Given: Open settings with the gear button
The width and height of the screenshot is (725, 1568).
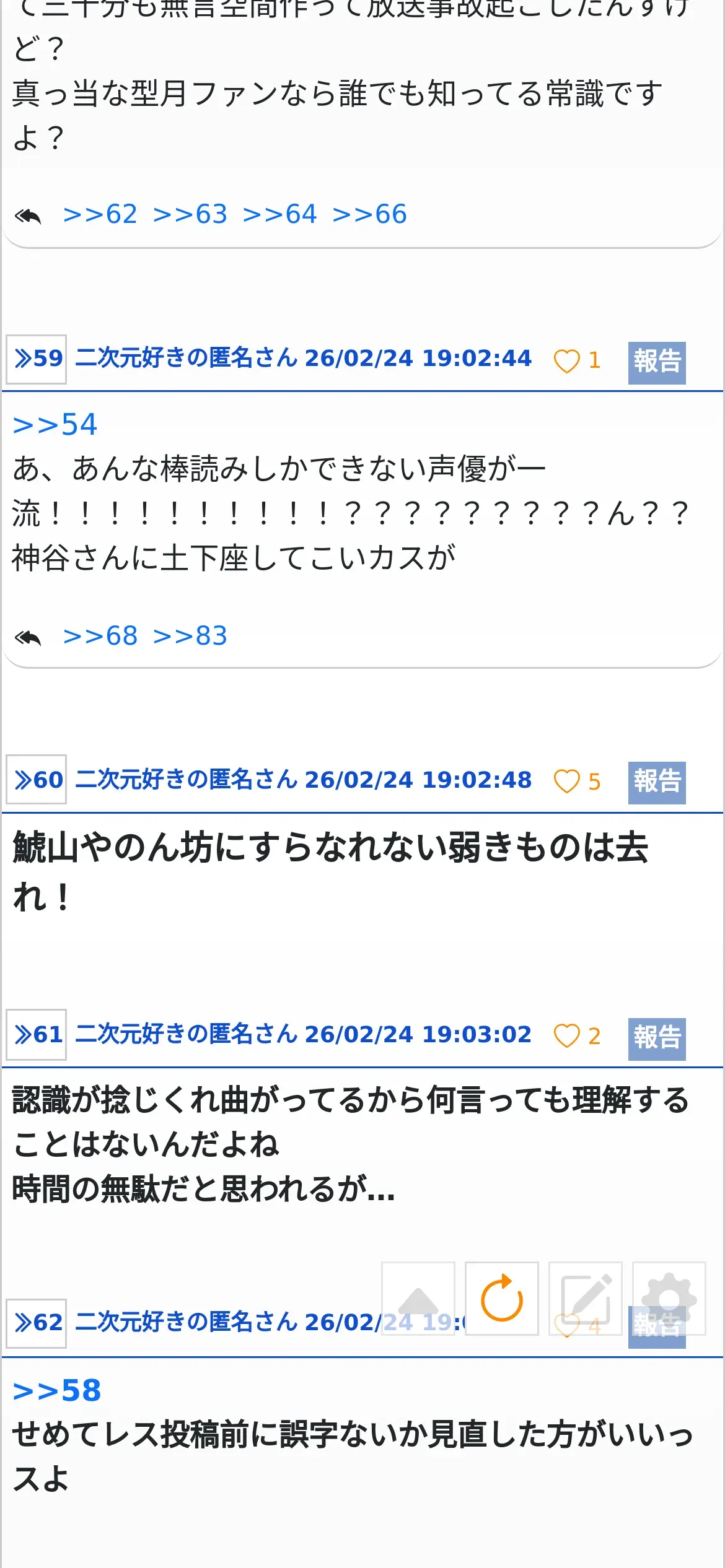Looking at the screenshot, I should pyautogui.click(x=669, y=1299).
